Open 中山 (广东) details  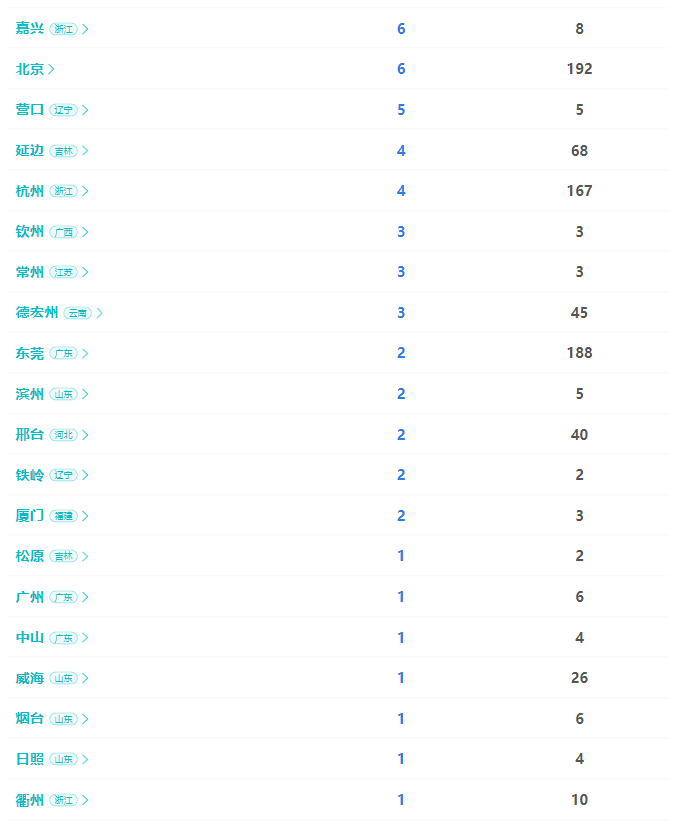[30, 638]
